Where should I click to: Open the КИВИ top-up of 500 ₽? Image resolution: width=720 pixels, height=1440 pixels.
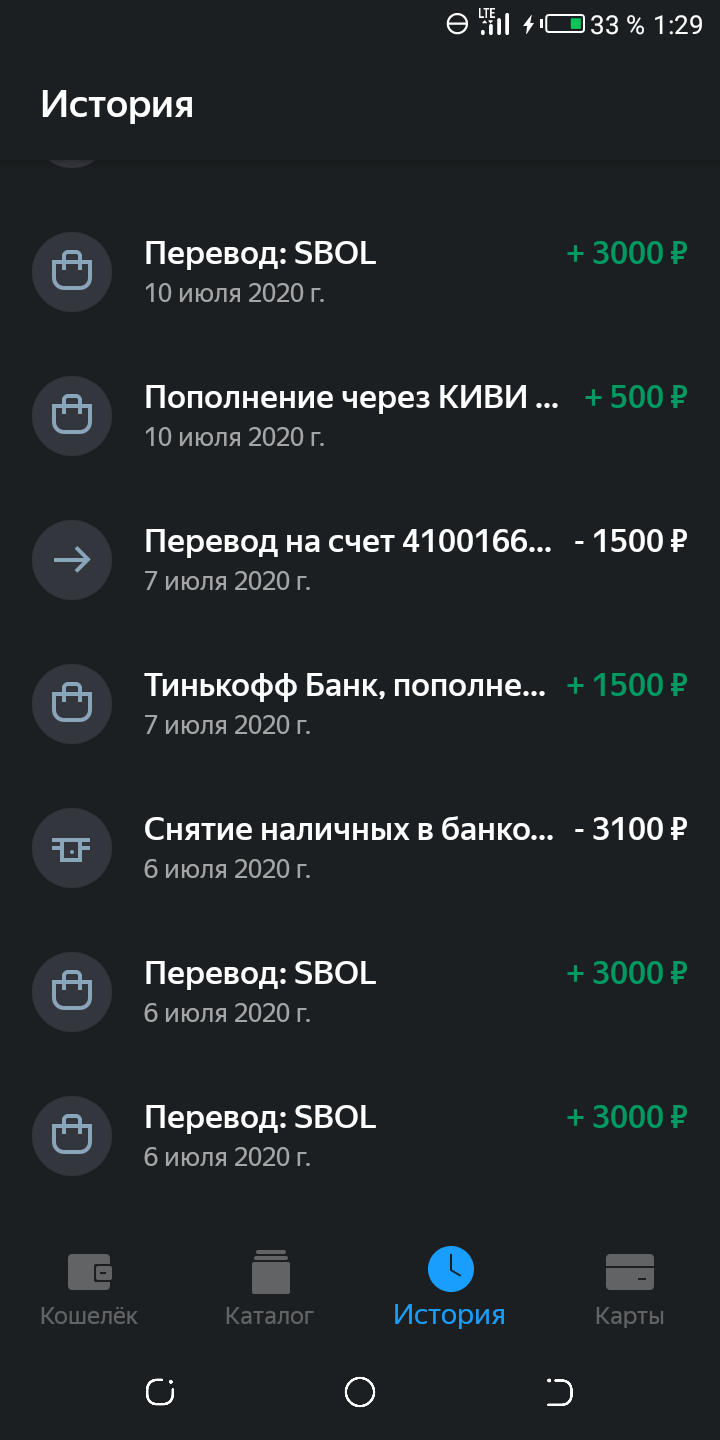pyautogui.click(x=360, y=415)
